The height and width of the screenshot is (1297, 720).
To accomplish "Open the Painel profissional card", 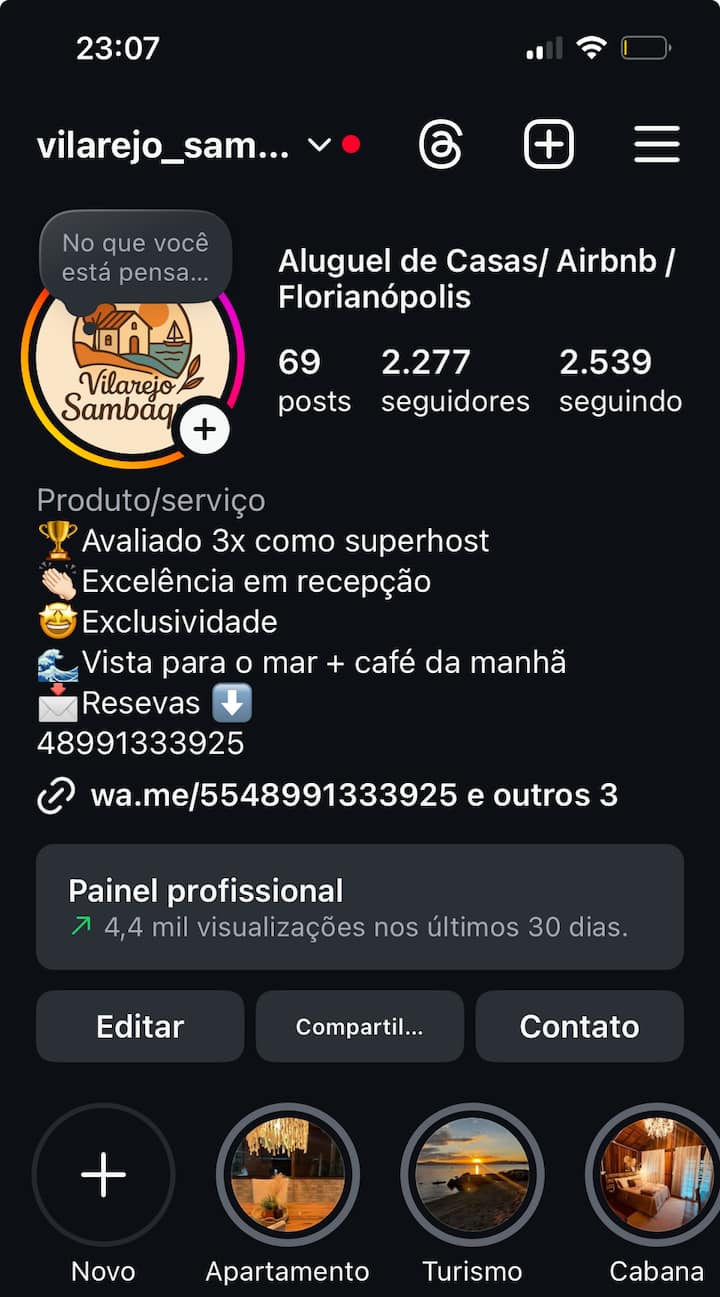I will click(x=360, y=907).
